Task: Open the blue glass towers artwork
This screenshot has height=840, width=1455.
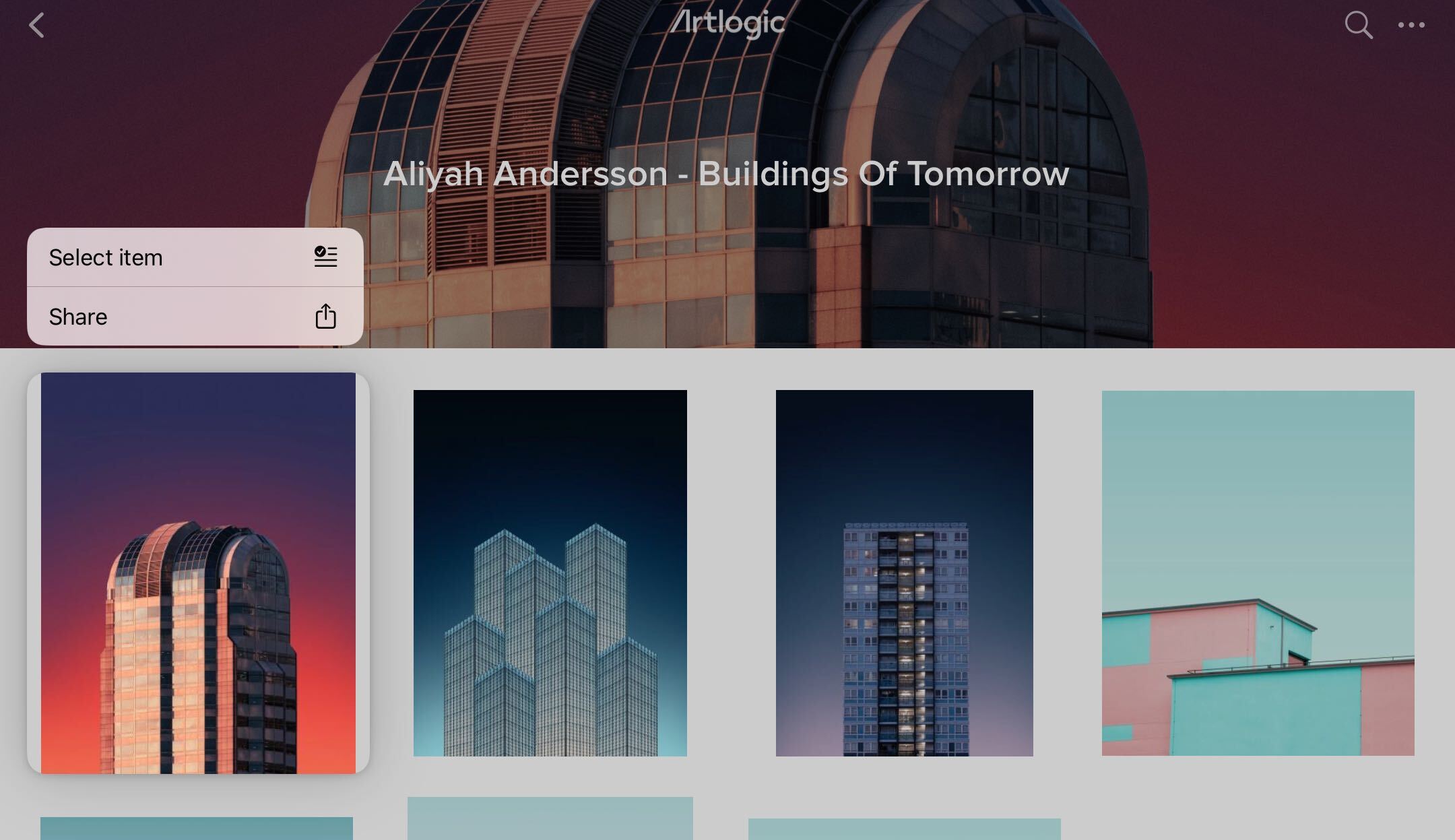Action: click(550, 573)
